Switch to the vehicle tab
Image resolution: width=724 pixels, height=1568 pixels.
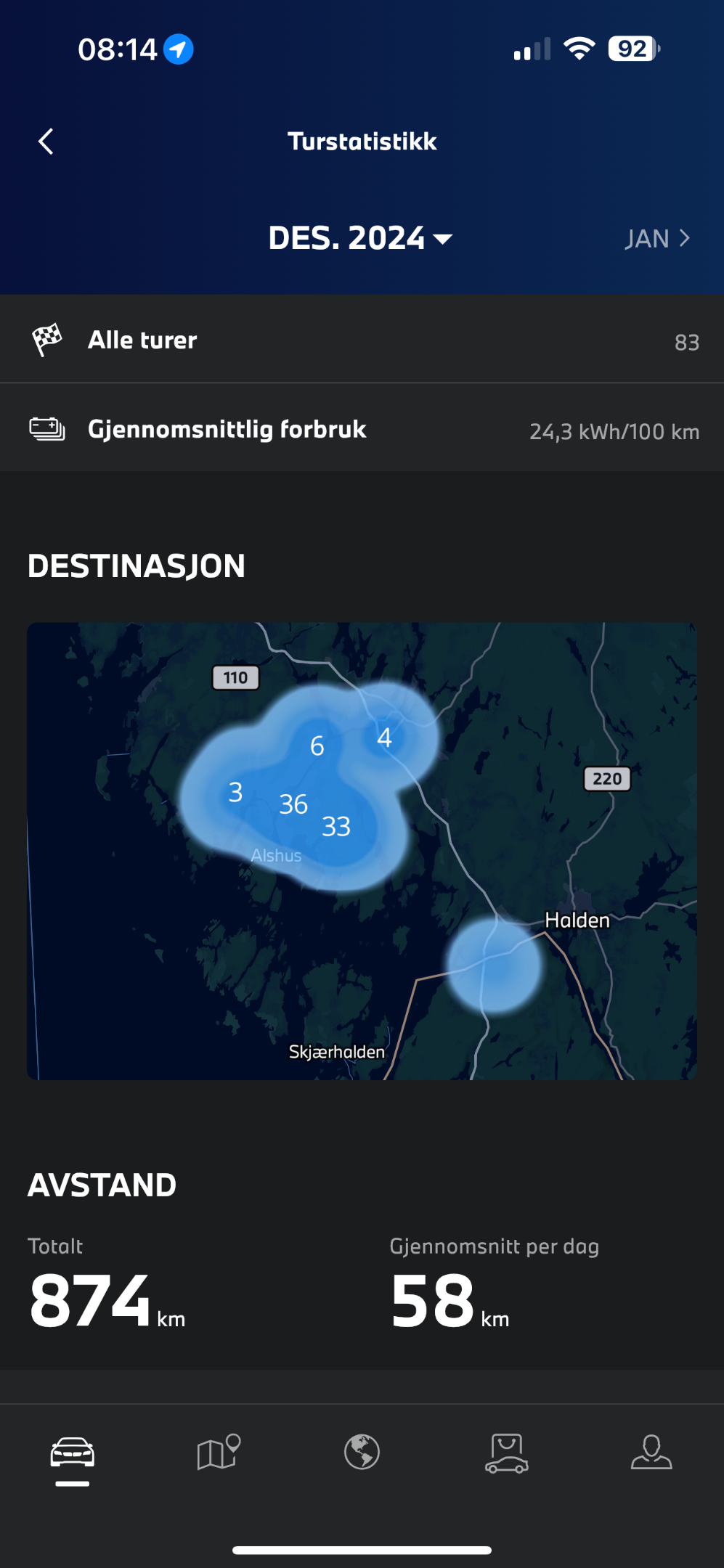pos(72,1453)
